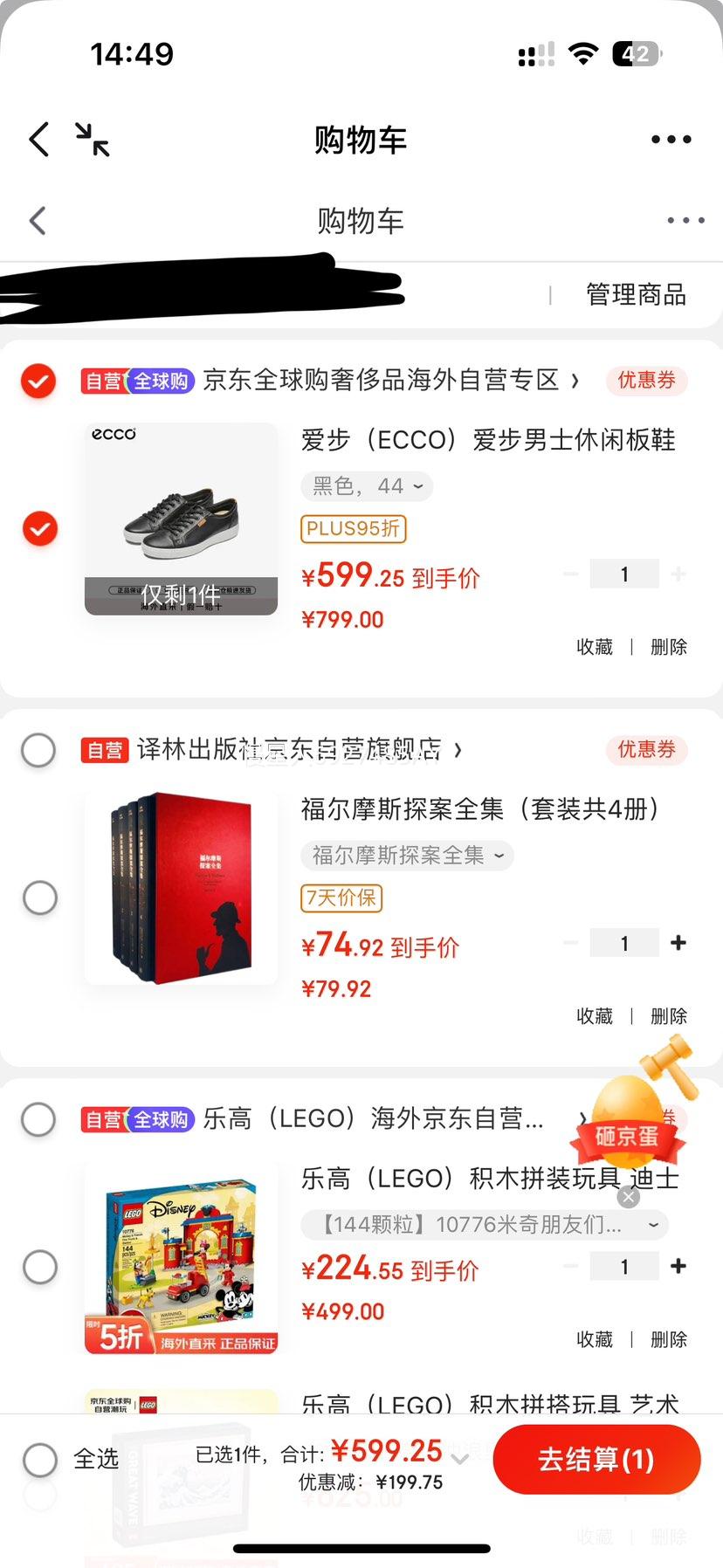Increase quantity of 福尔摩斯探案全集

pos(678,943)
